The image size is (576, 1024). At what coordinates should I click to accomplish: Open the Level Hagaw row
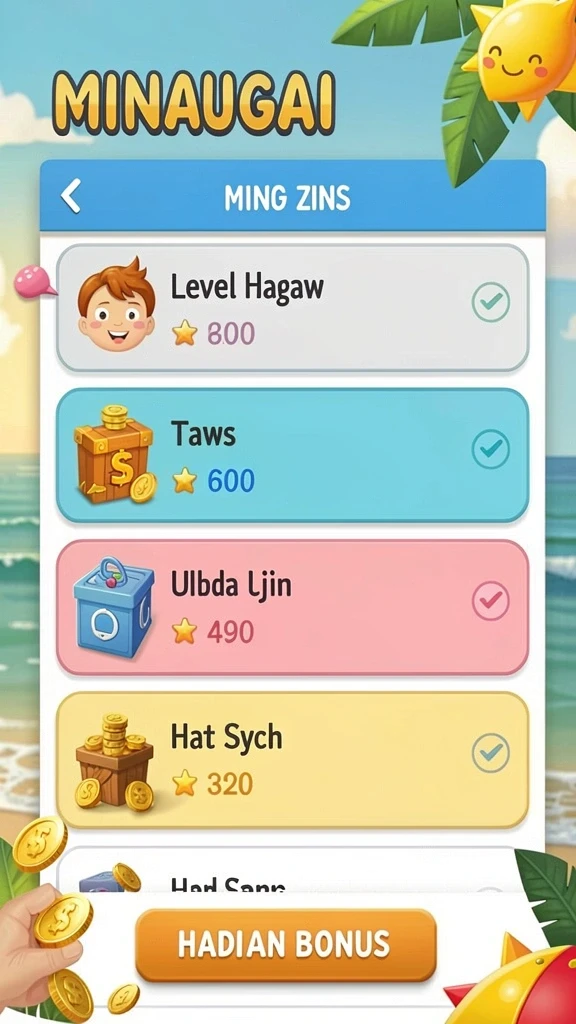[293, 308]
